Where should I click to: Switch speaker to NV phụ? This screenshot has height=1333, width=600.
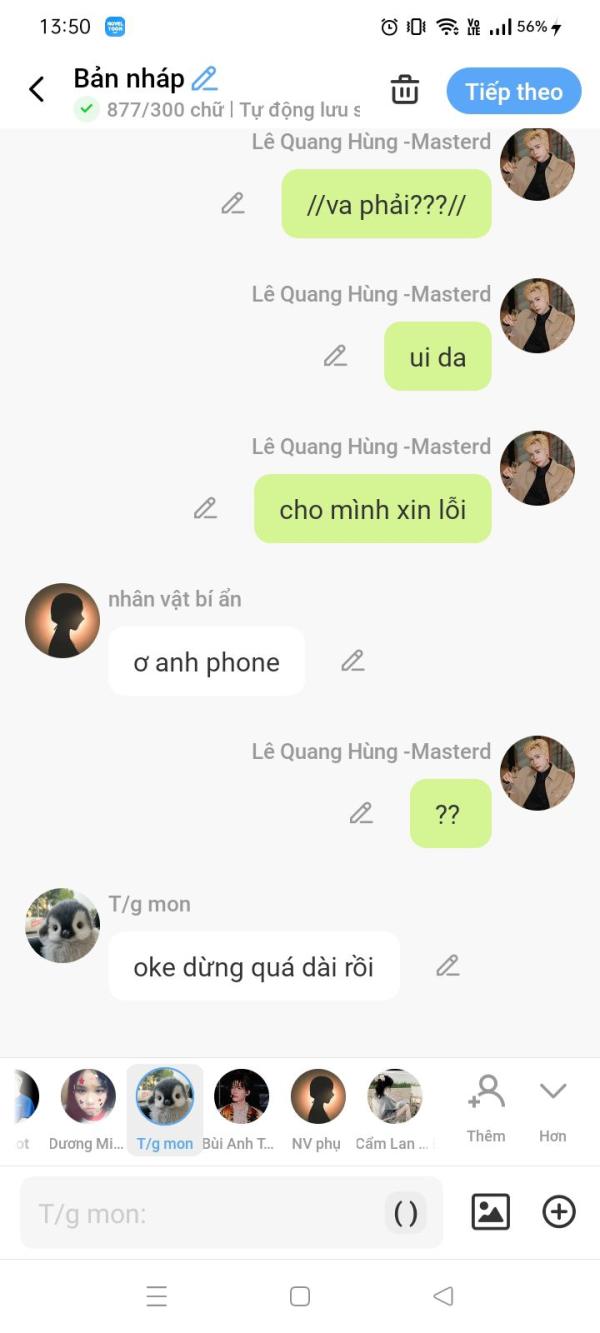[x=317, y=1110]
